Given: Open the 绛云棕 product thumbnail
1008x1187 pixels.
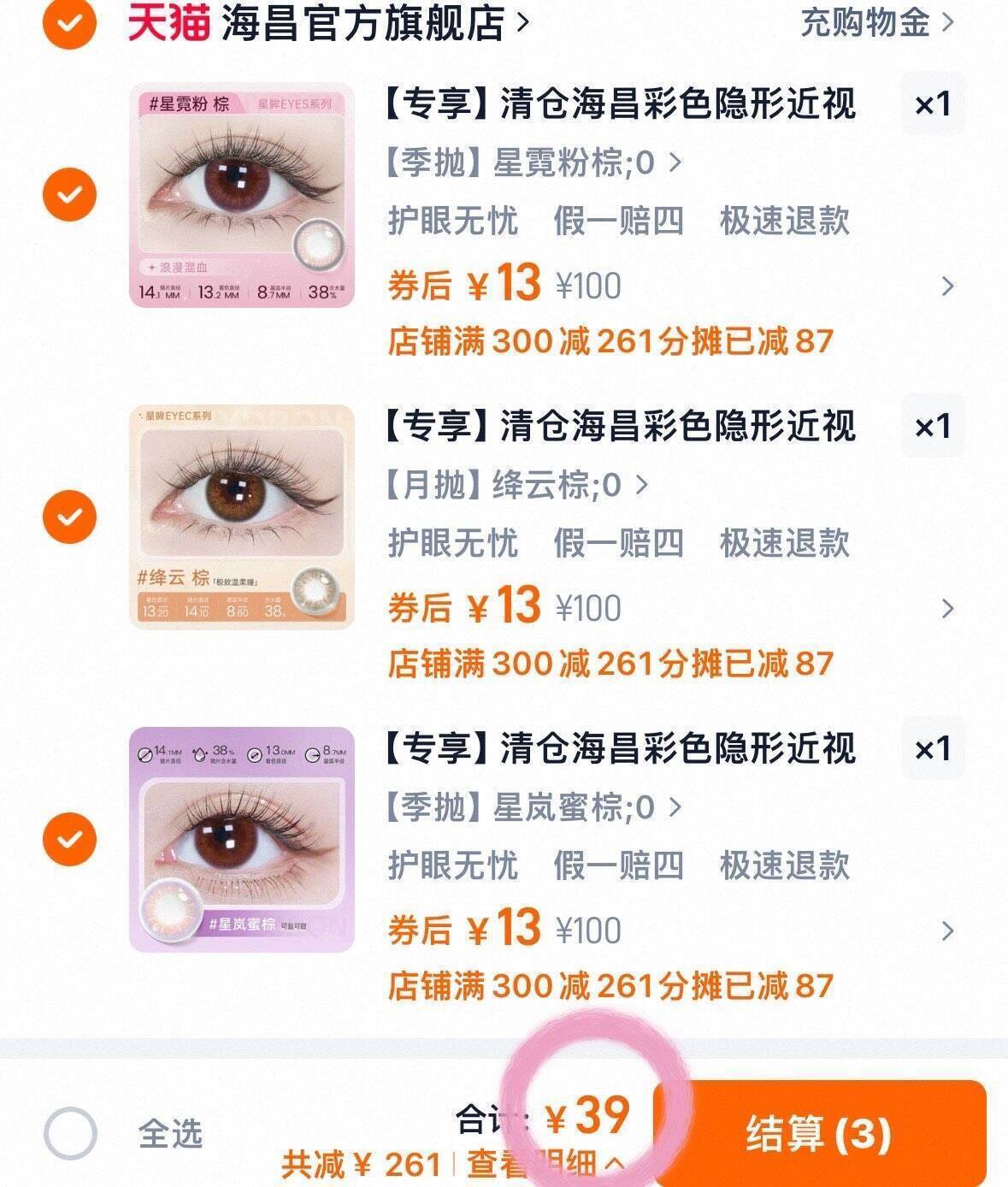Looking at the screenshot, I should [241, 513].
